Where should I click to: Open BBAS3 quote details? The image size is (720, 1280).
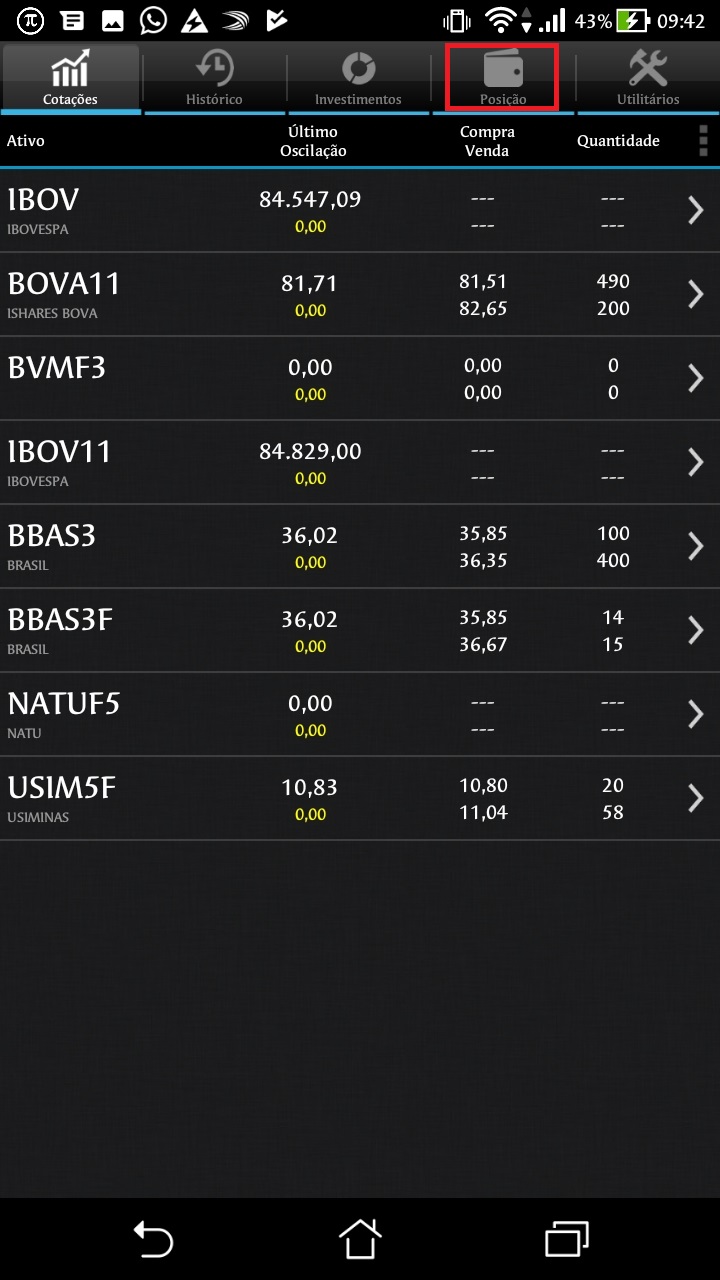(360, 546)
